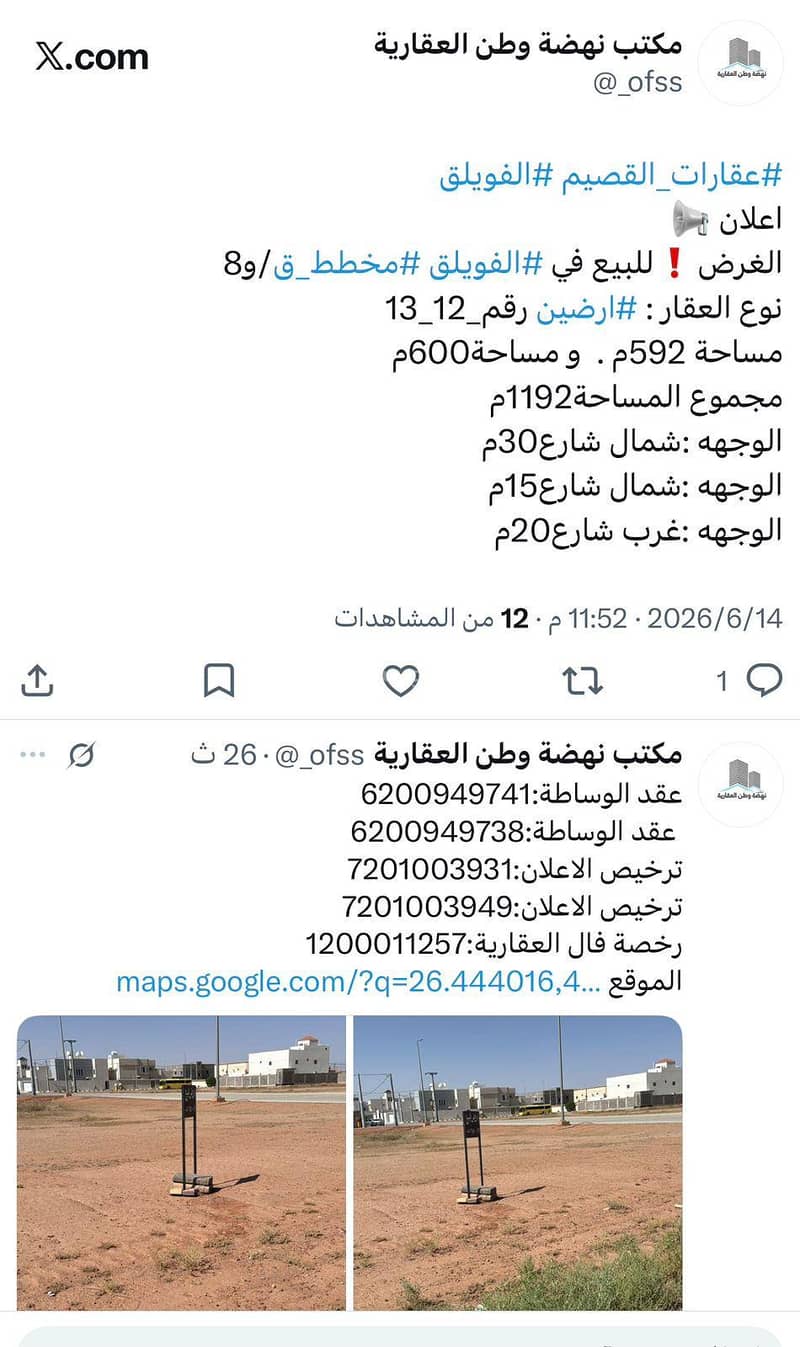The width and height of the screenshot is (800, 1347).
Task: Open replies via the comment icon
Action: click(x=764, y=681)
